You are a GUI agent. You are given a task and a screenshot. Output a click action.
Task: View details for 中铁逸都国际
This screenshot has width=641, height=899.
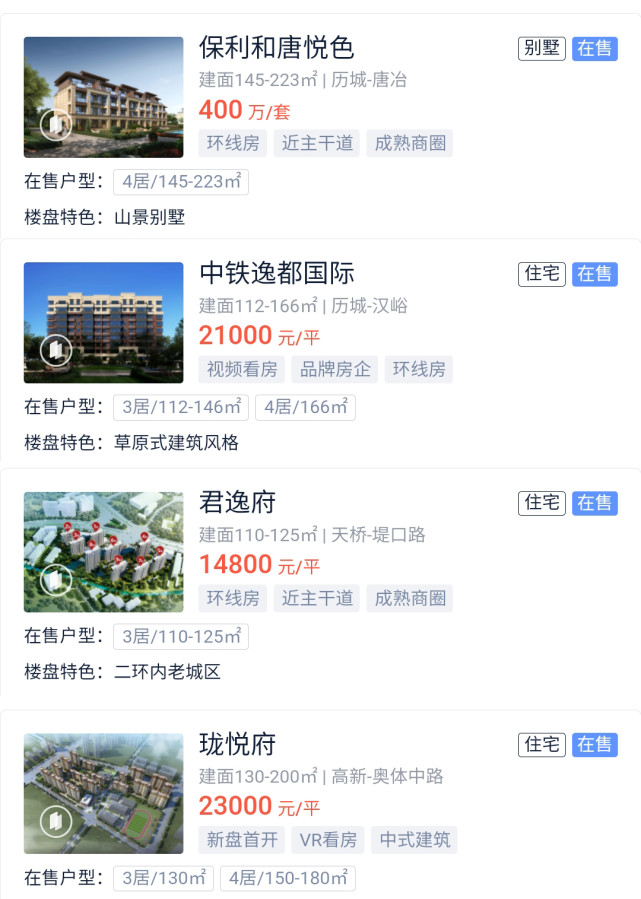click(277, 274)
